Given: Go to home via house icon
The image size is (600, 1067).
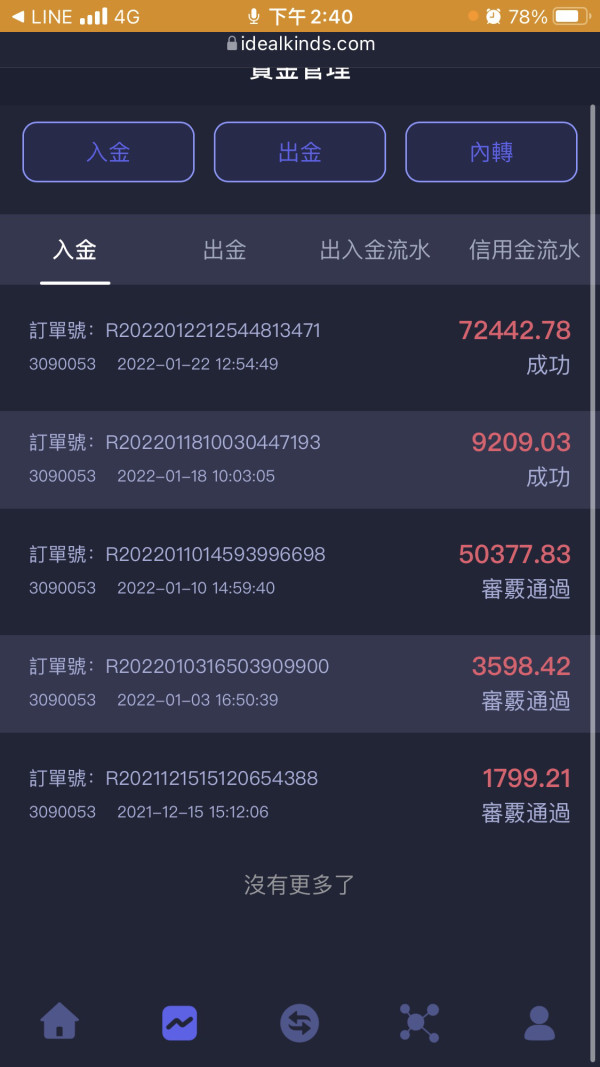Looking at the screenshot, I should pos(60,1022).
